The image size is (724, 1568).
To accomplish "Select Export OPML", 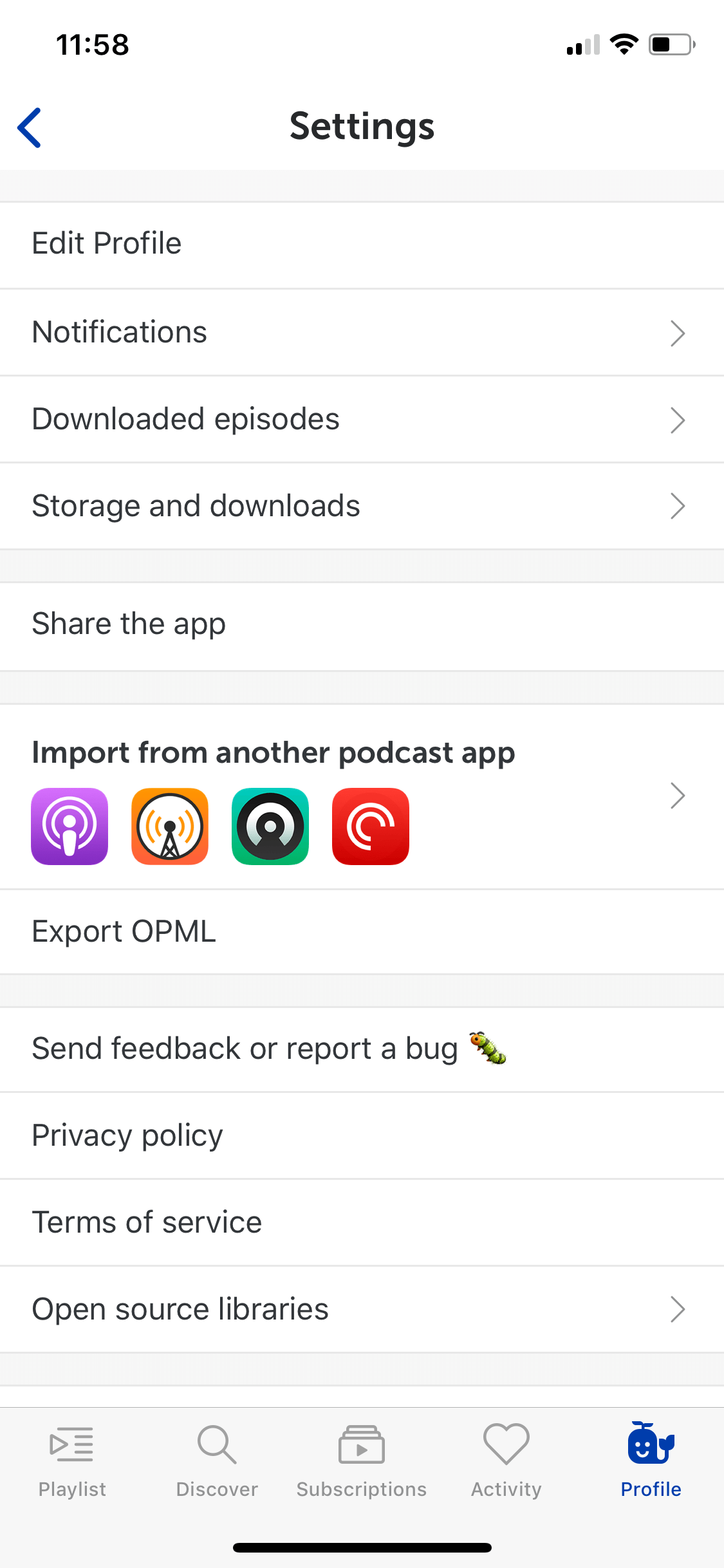I will (x=362, y=932).
